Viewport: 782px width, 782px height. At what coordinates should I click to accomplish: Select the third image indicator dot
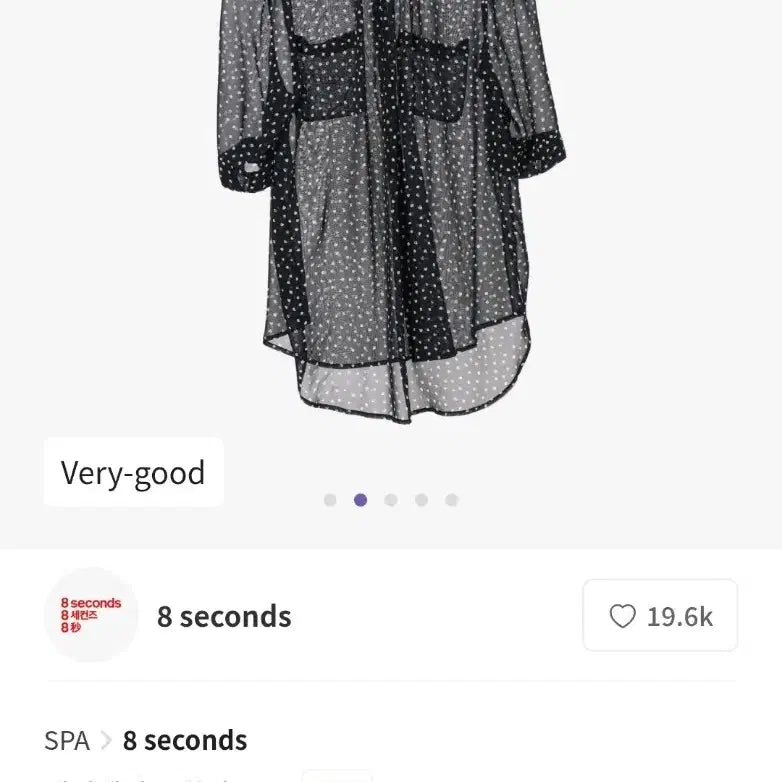tap(391, 500)
